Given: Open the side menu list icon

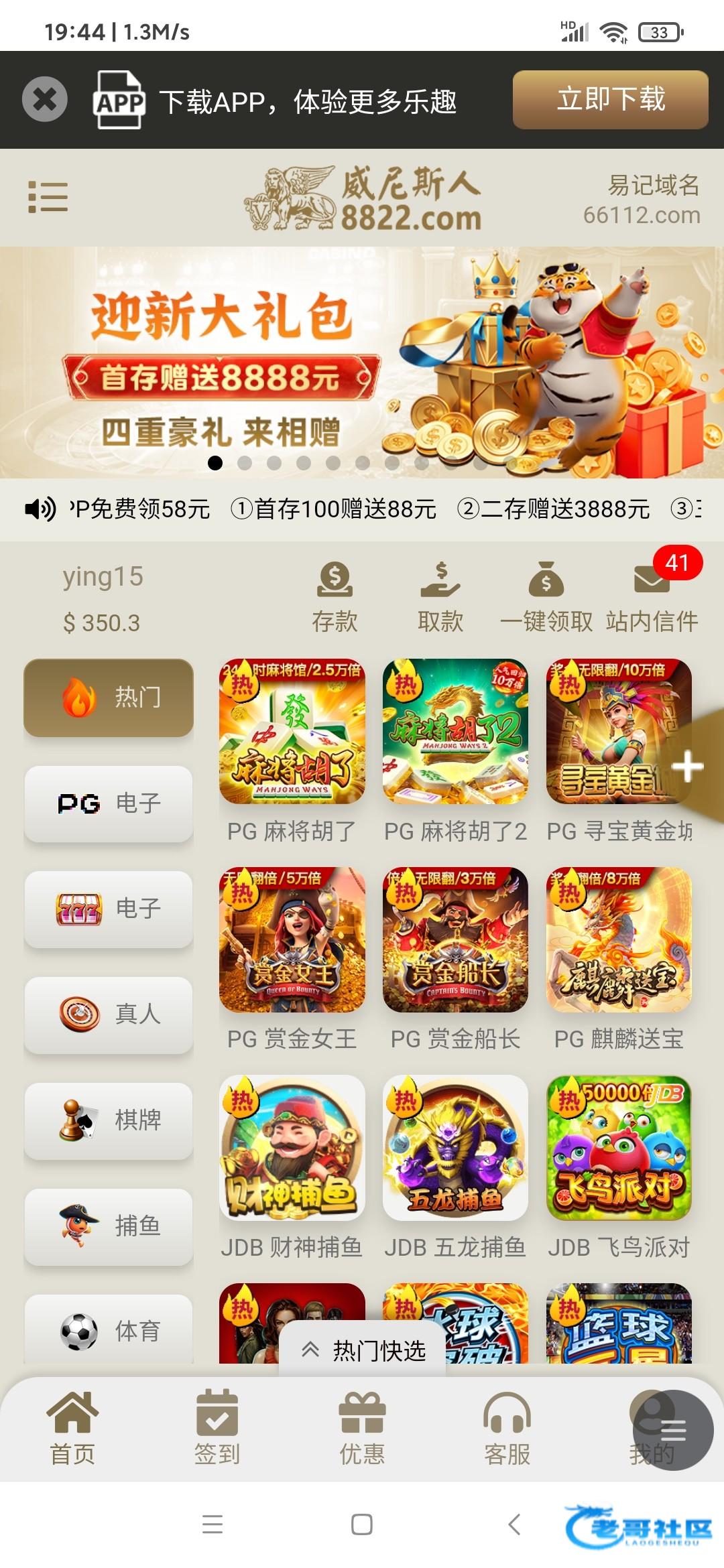Looking at the screenshot, I should (48, 197).
